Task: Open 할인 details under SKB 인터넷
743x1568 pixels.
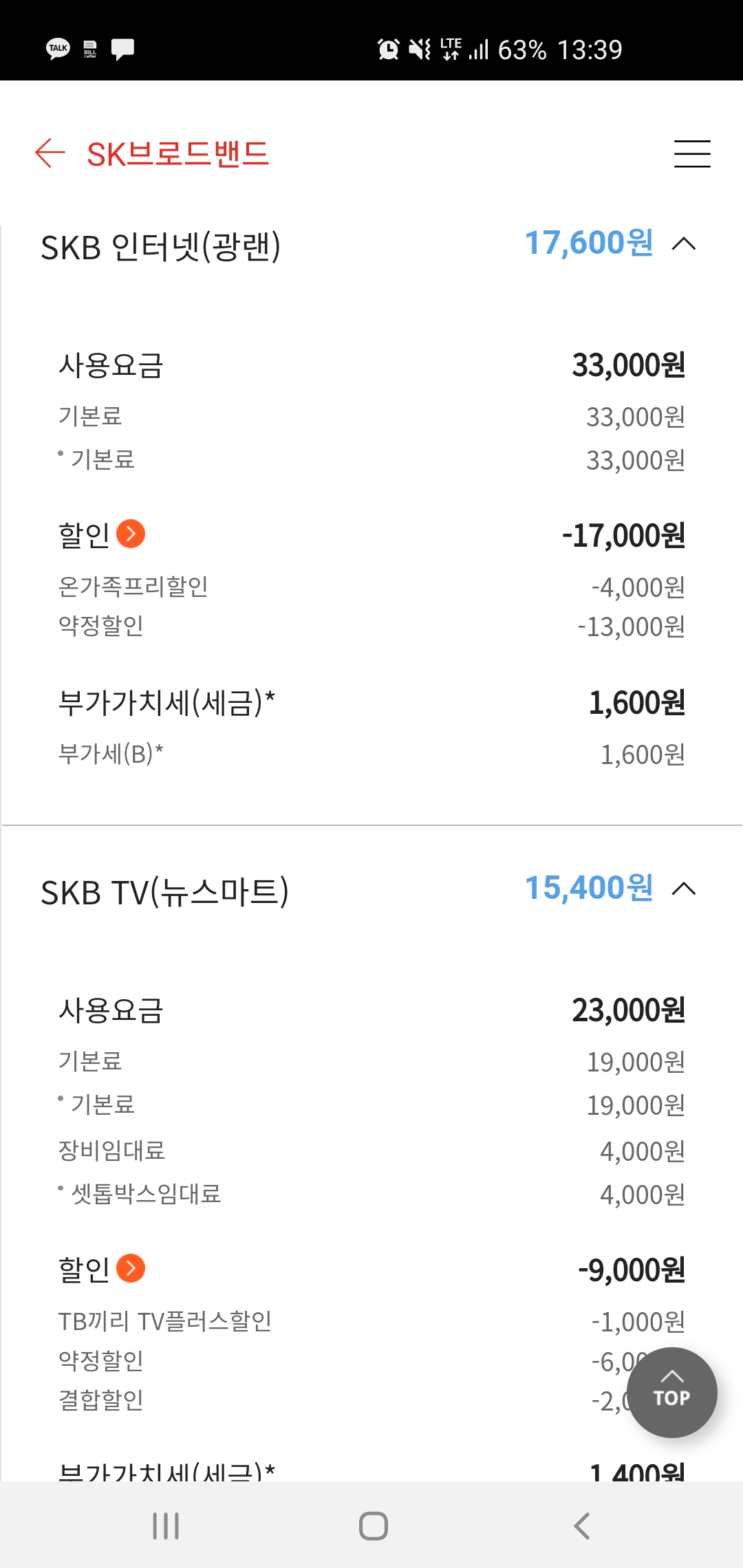Action: 131,534
